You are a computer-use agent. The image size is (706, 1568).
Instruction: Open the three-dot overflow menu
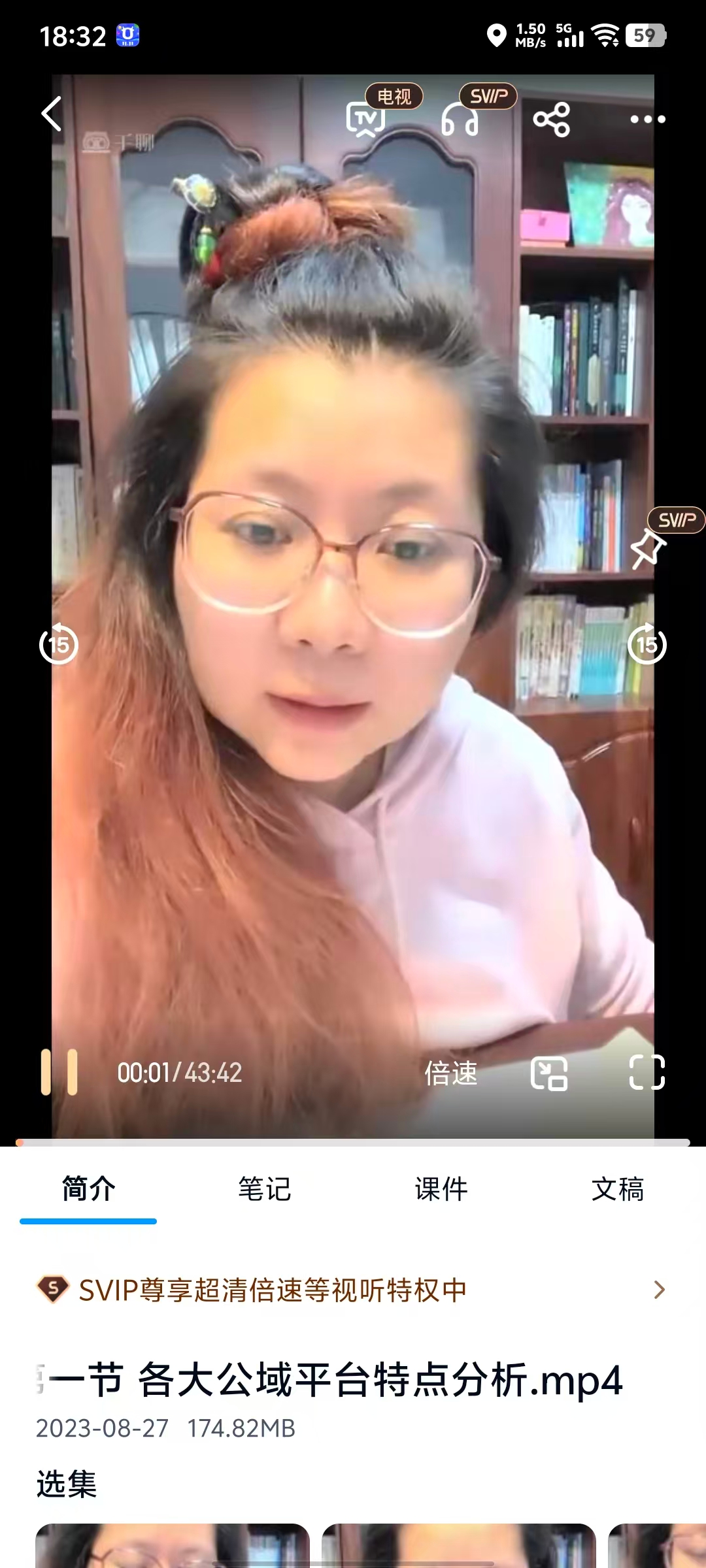647,120
